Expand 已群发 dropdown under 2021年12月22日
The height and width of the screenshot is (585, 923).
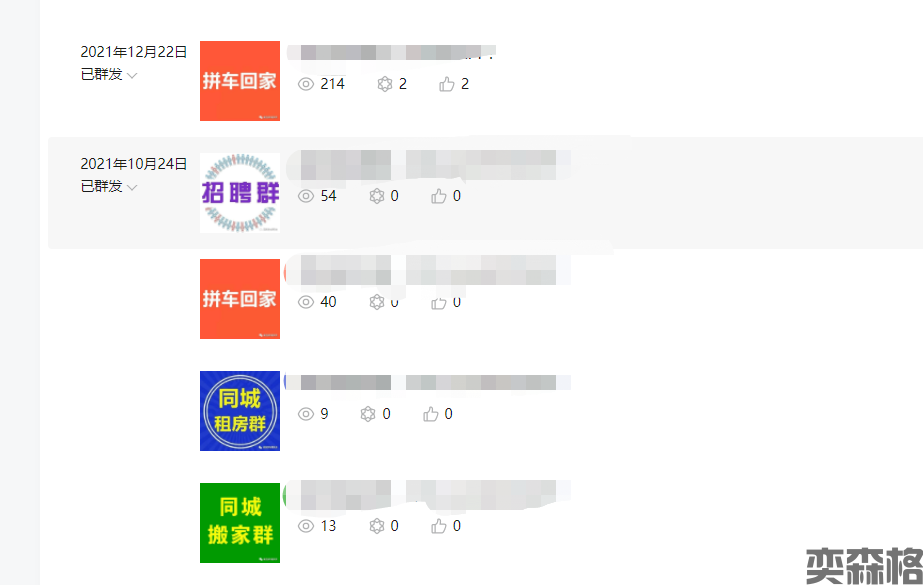pyautogui.click(x=131, y=75)
